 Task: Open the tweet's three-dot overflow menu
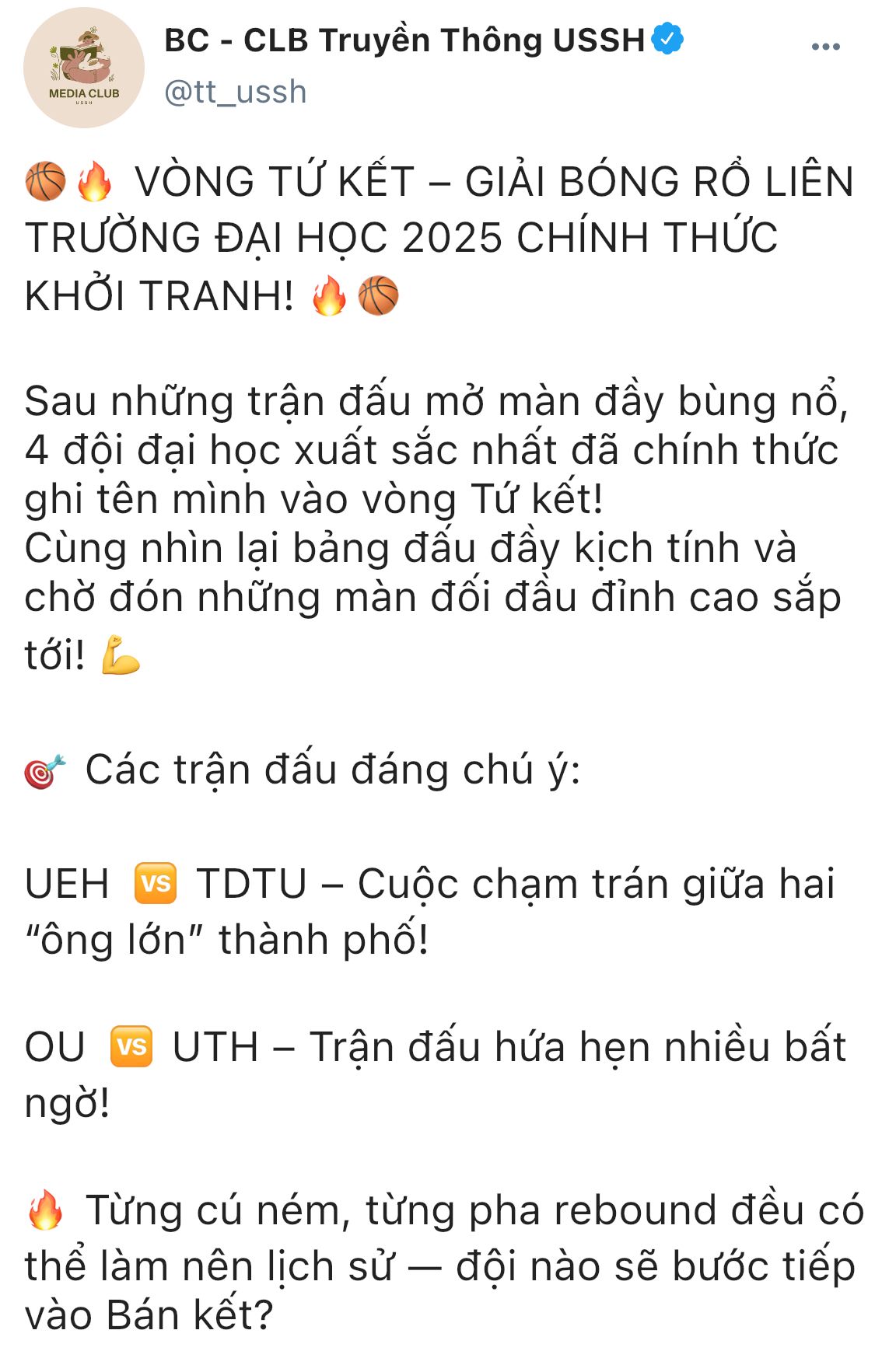[824, 47]
